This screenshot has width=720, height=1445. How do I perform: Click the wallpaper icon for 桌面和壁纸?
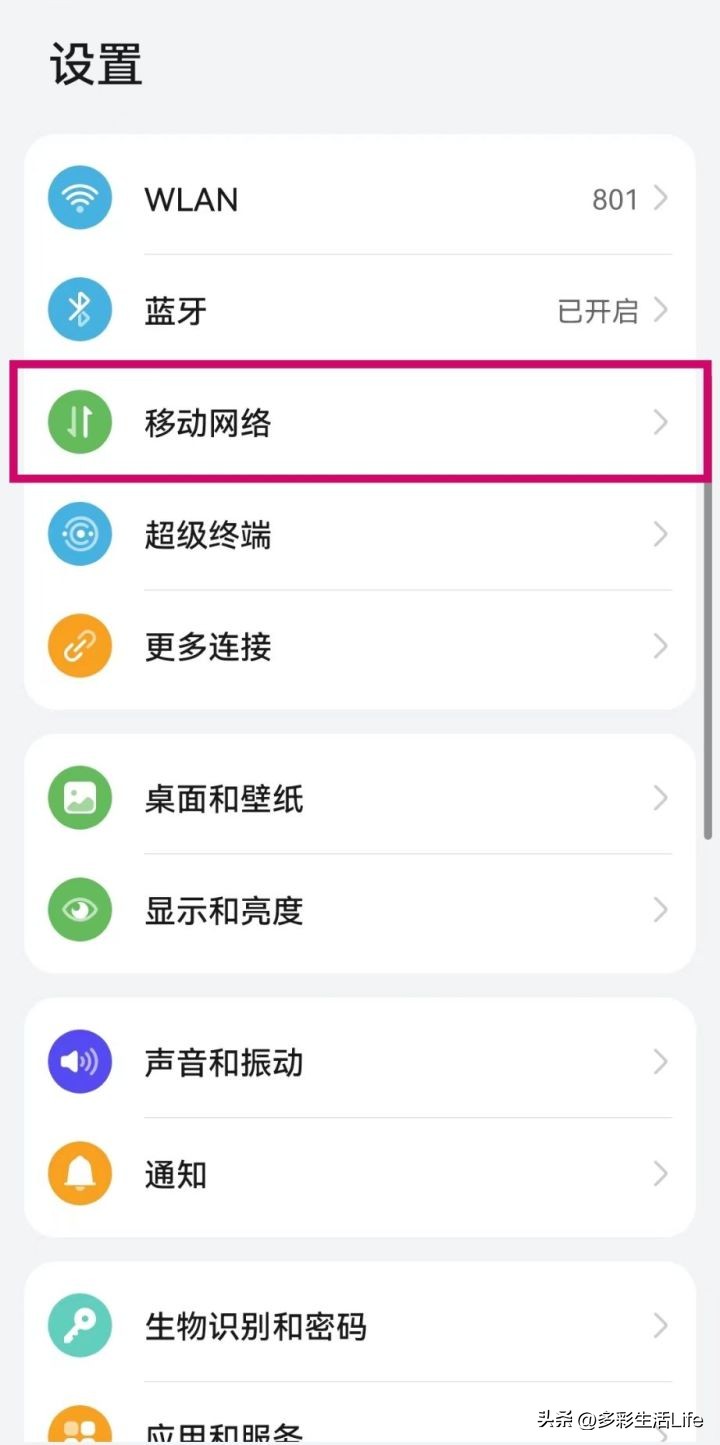tap(80, 798)
